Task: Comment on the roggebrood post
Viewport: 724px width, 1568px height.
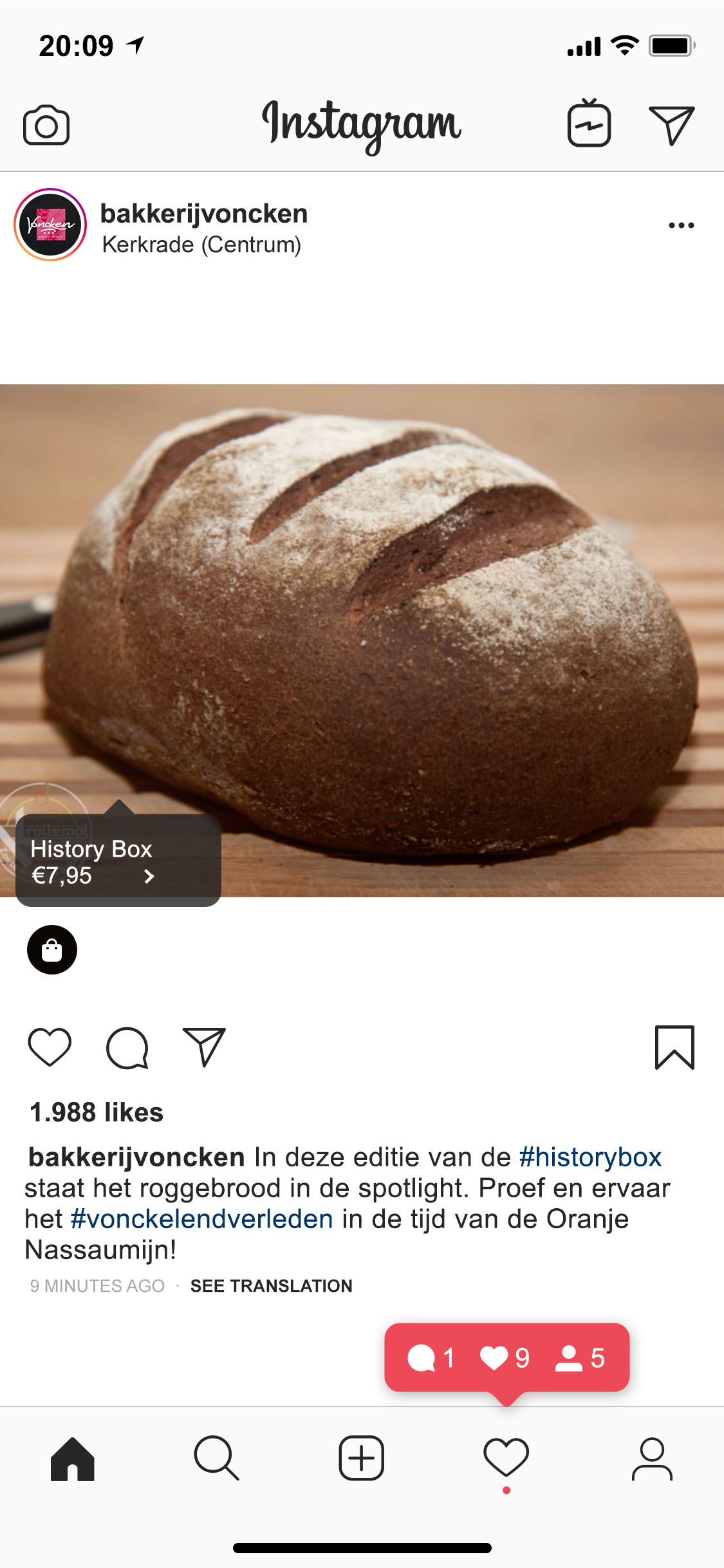Action: (x=127, y=1048)
